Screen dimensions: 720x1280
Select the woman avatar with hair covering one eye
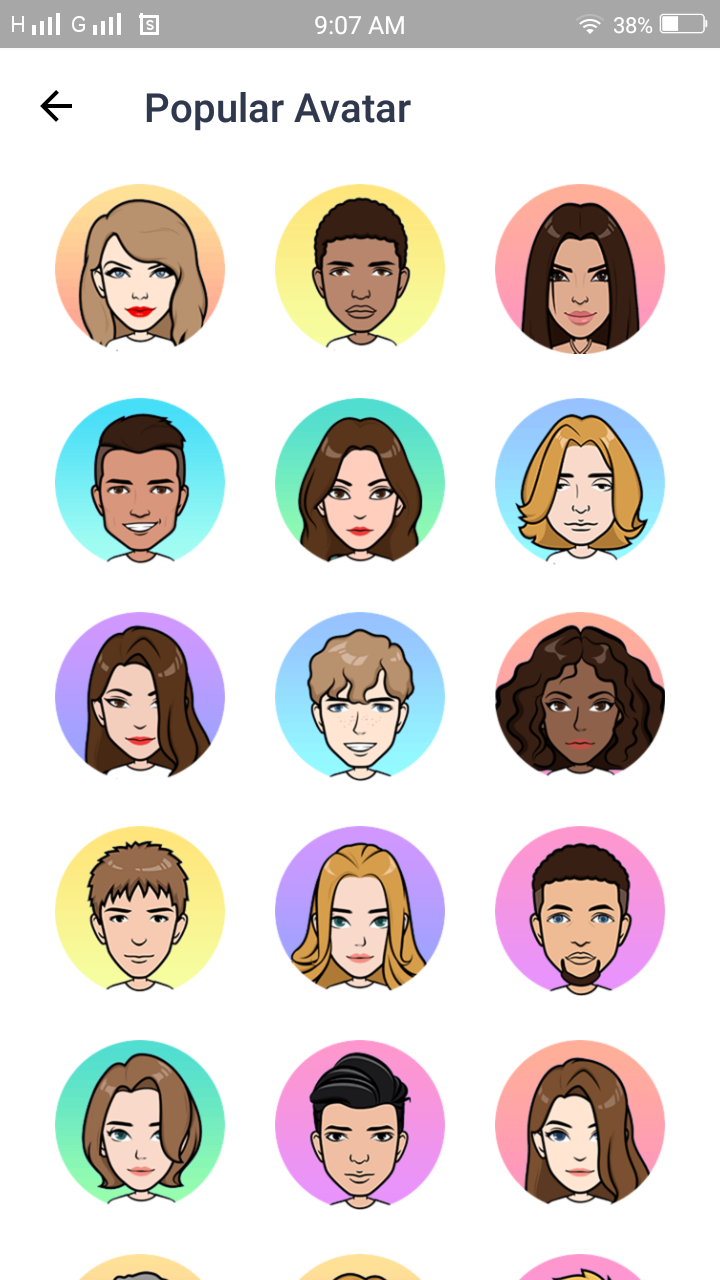(x=140, y=696)
